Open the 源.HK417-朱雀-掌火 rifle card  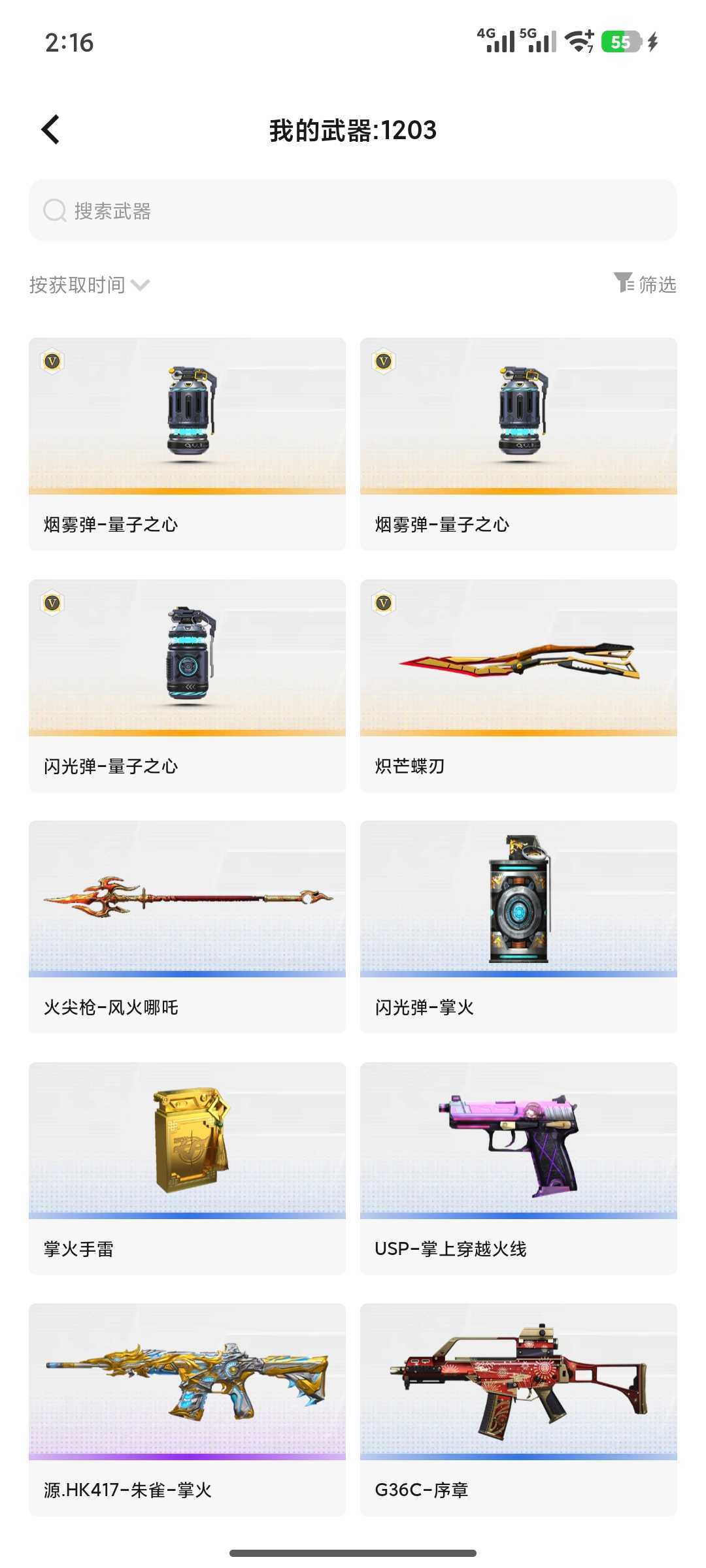point(187,1409)
